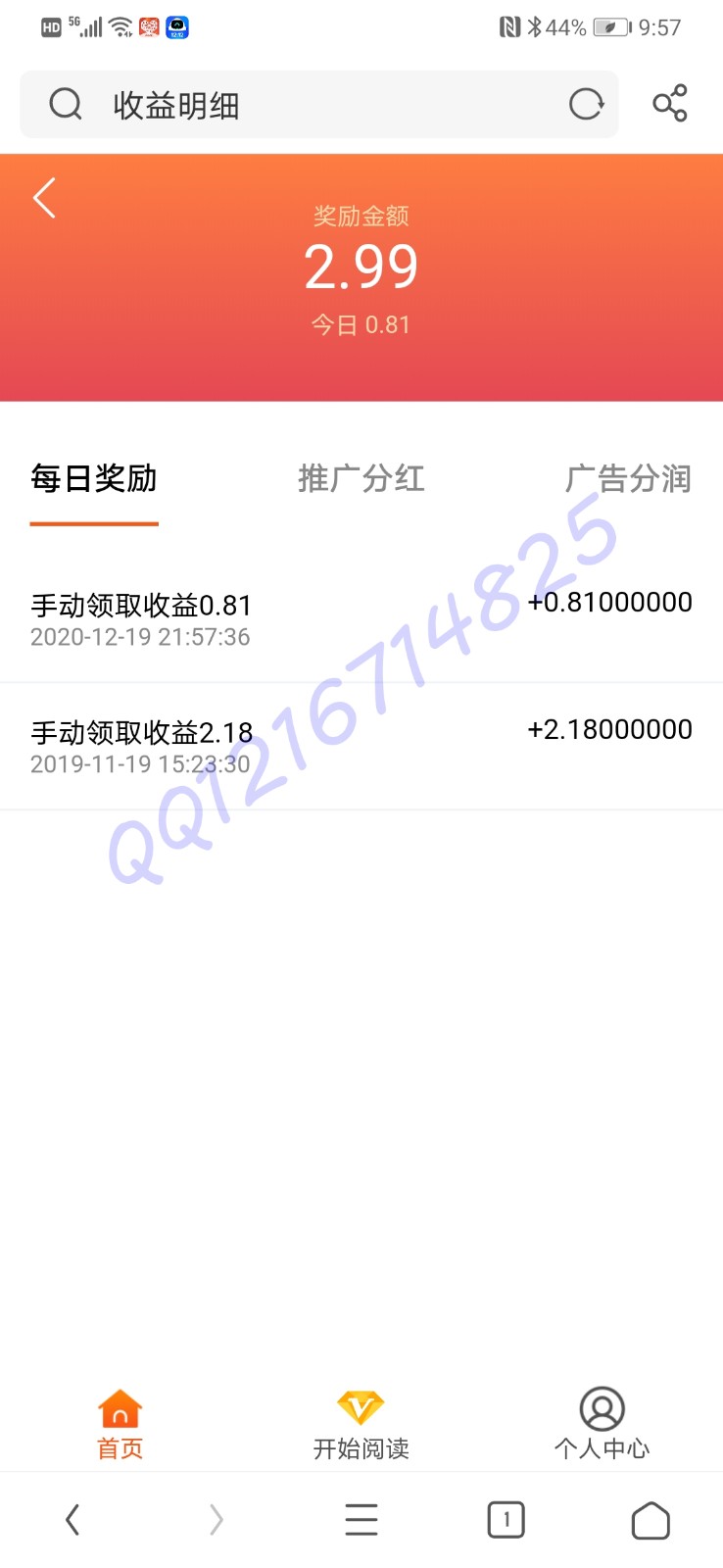
Task: Switch to the 推广分红 tab
Action: 361,479
